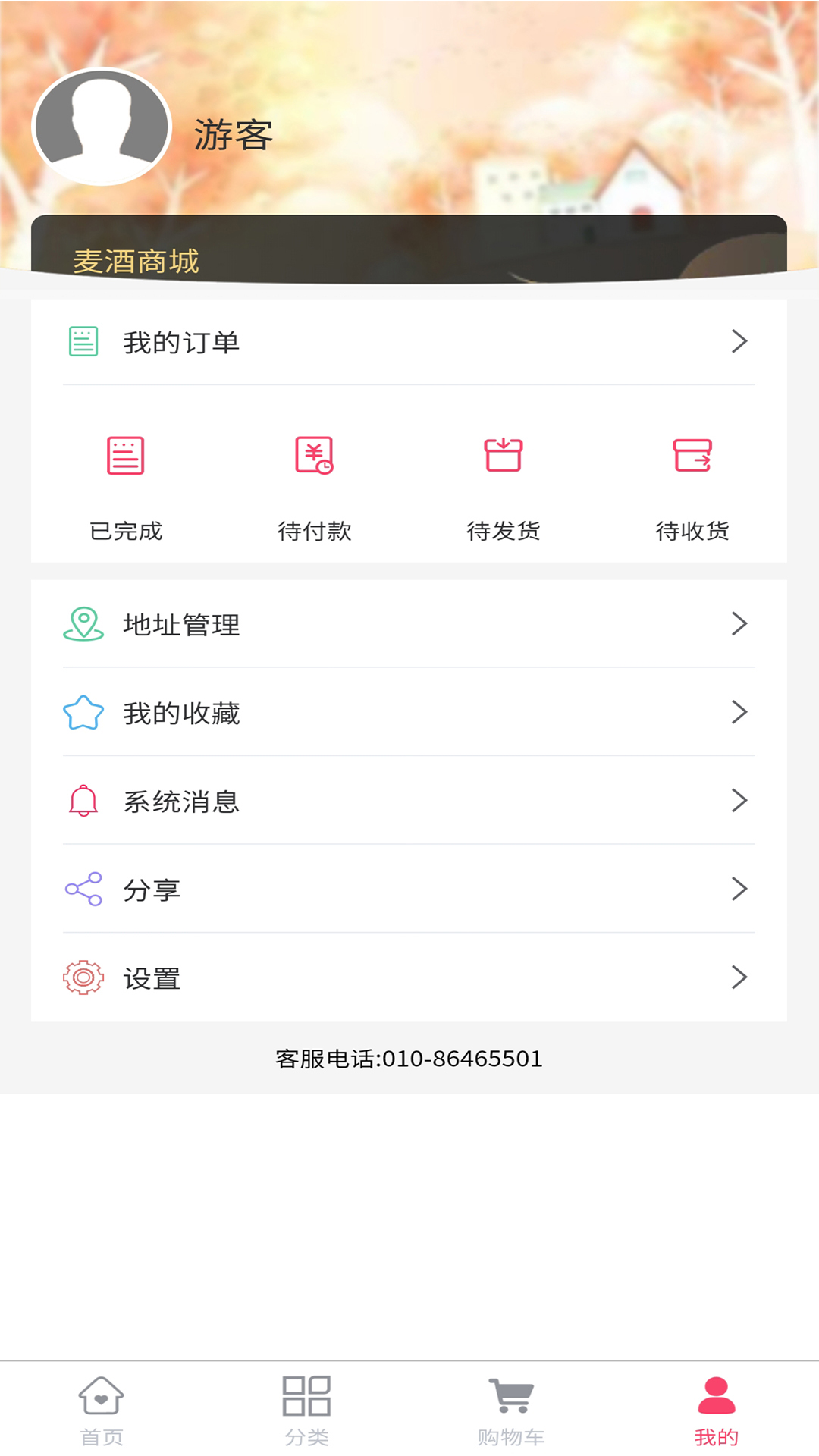The width and height of the screenshot is (819, 1456).
Task: Click the blue star 我的收藏 icon
Action: 83,712
